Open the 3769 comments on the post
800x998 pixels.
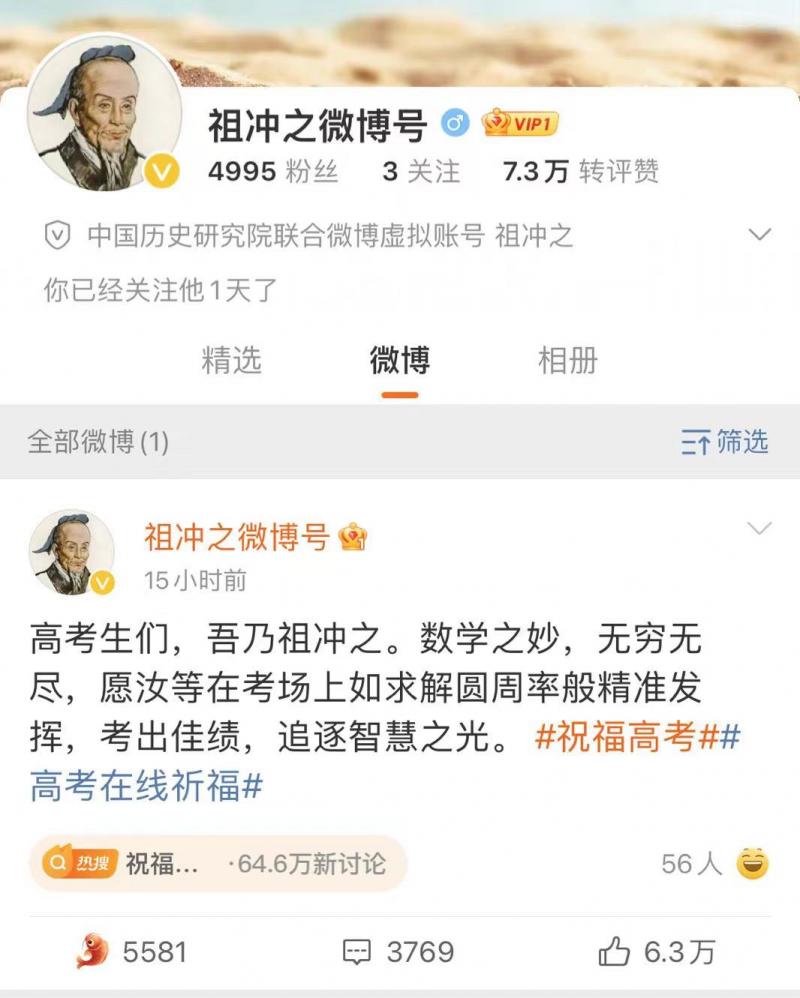[x=397, y=951]
